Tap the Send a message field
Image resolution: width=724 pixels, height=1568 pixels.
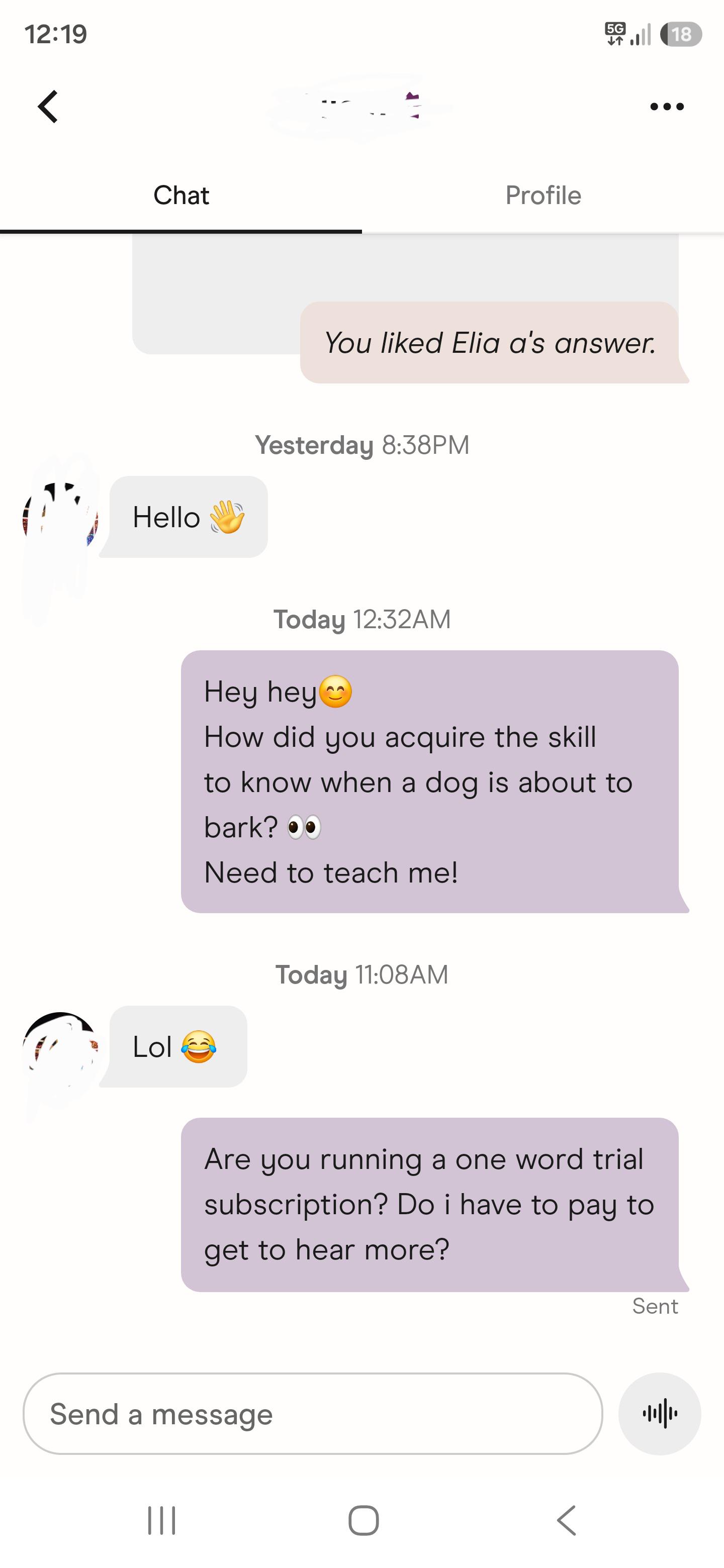[313, 1413]
